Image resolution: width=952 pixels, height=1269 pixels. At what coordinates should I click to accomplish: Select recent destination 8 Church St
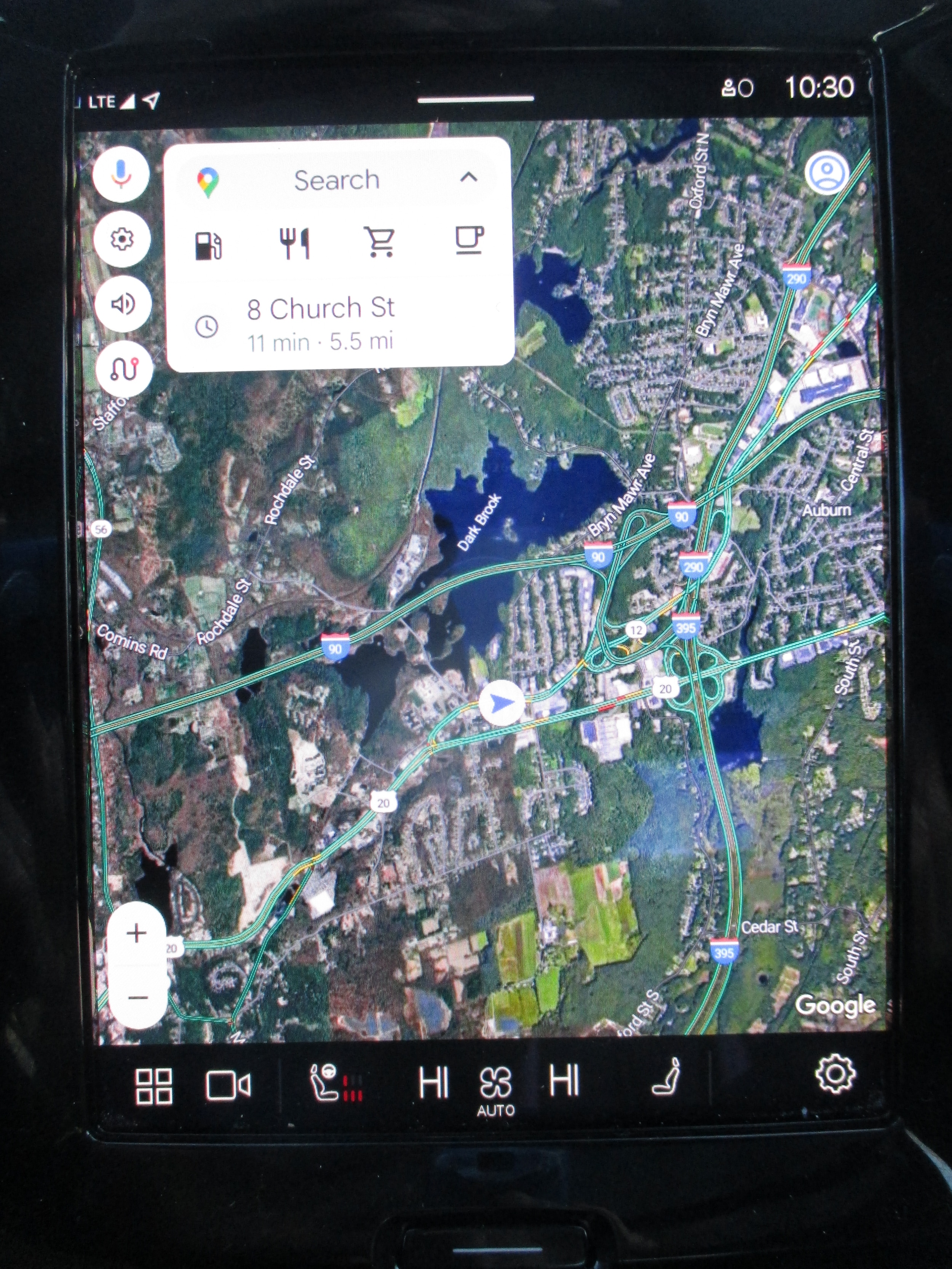319,324
